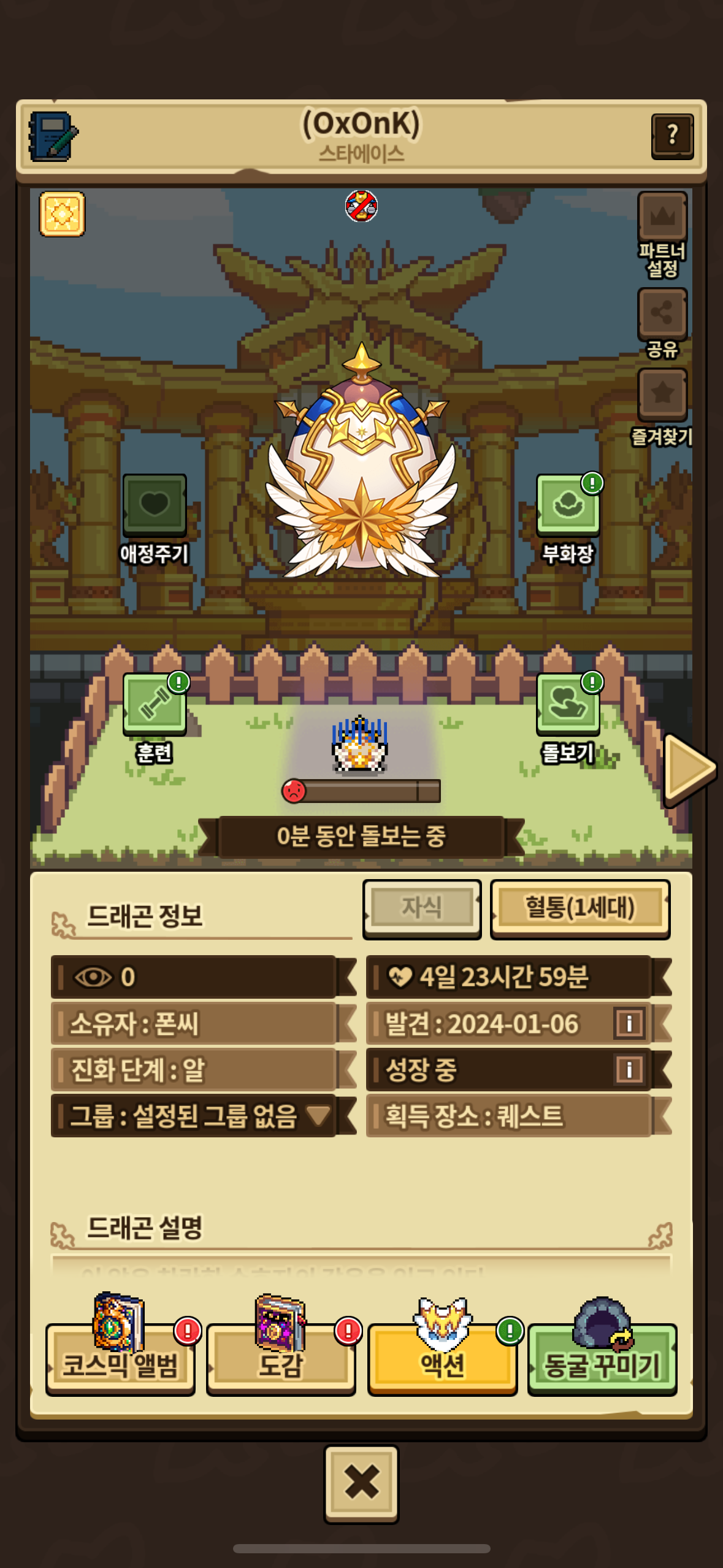
Task: Open 혈통(1세대) lineage
Action: [x=580, y=908]
